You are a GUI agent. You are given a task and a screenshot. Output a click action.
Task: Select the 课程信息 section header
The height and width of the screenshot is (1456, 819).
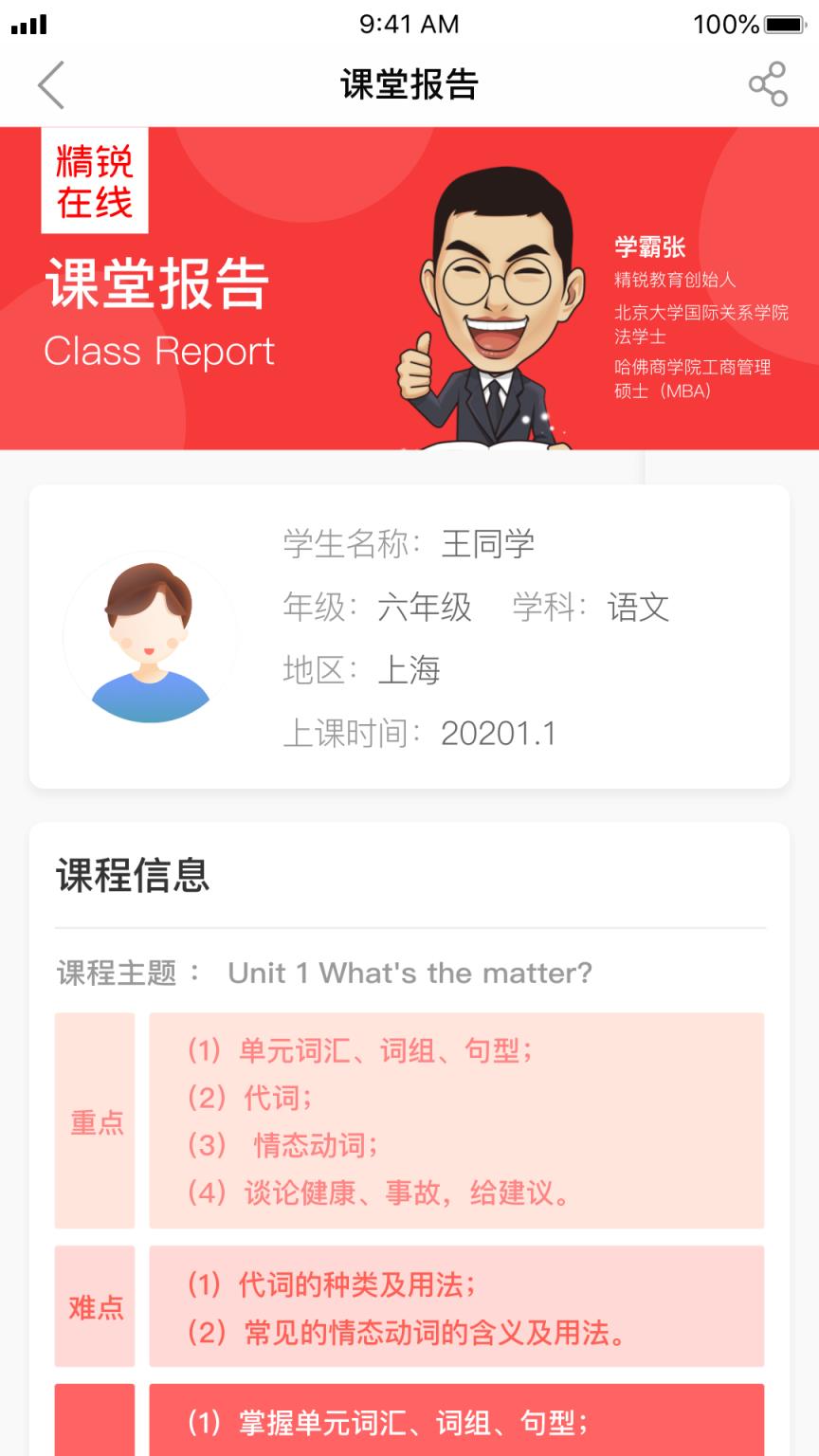134,877
